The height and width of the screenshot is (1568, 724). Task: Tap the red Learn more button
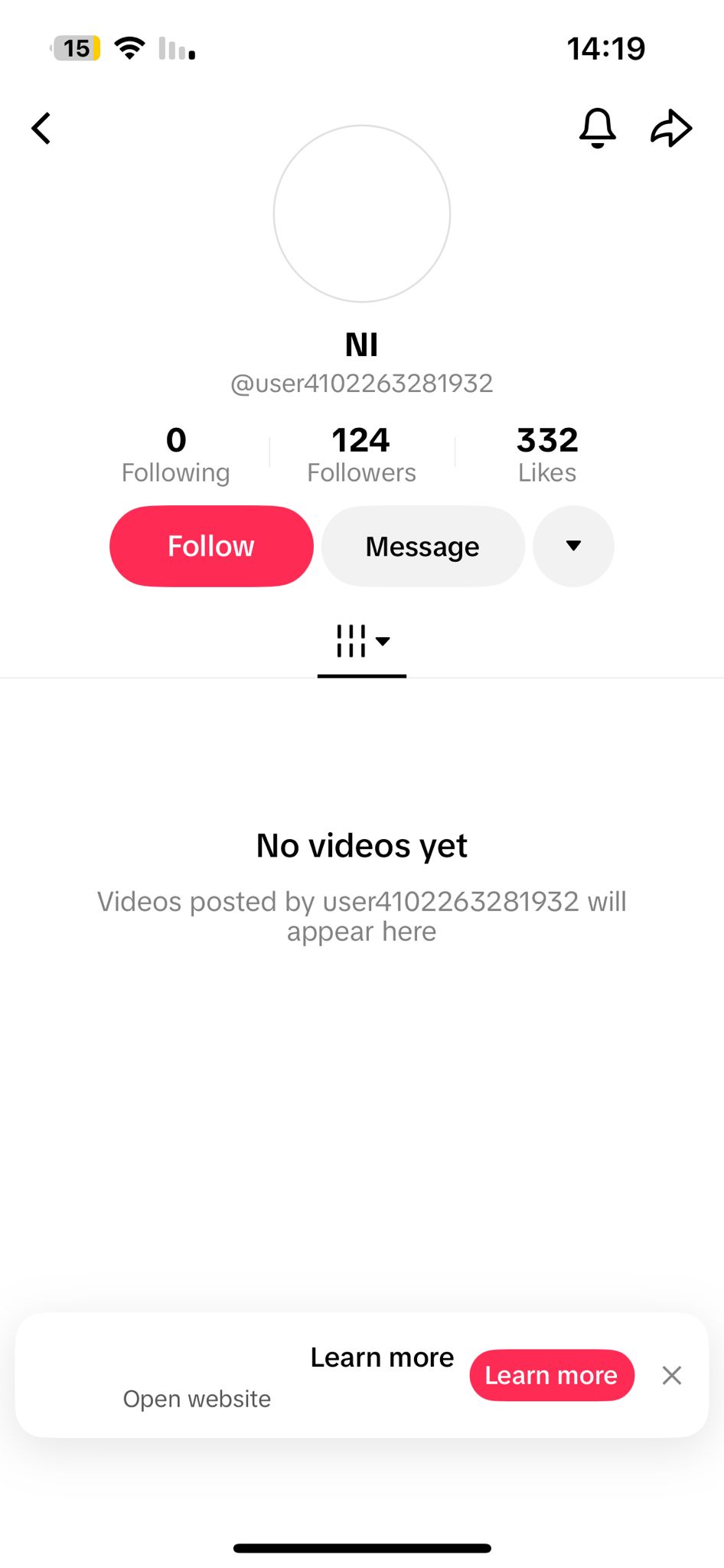[552, 1375]
